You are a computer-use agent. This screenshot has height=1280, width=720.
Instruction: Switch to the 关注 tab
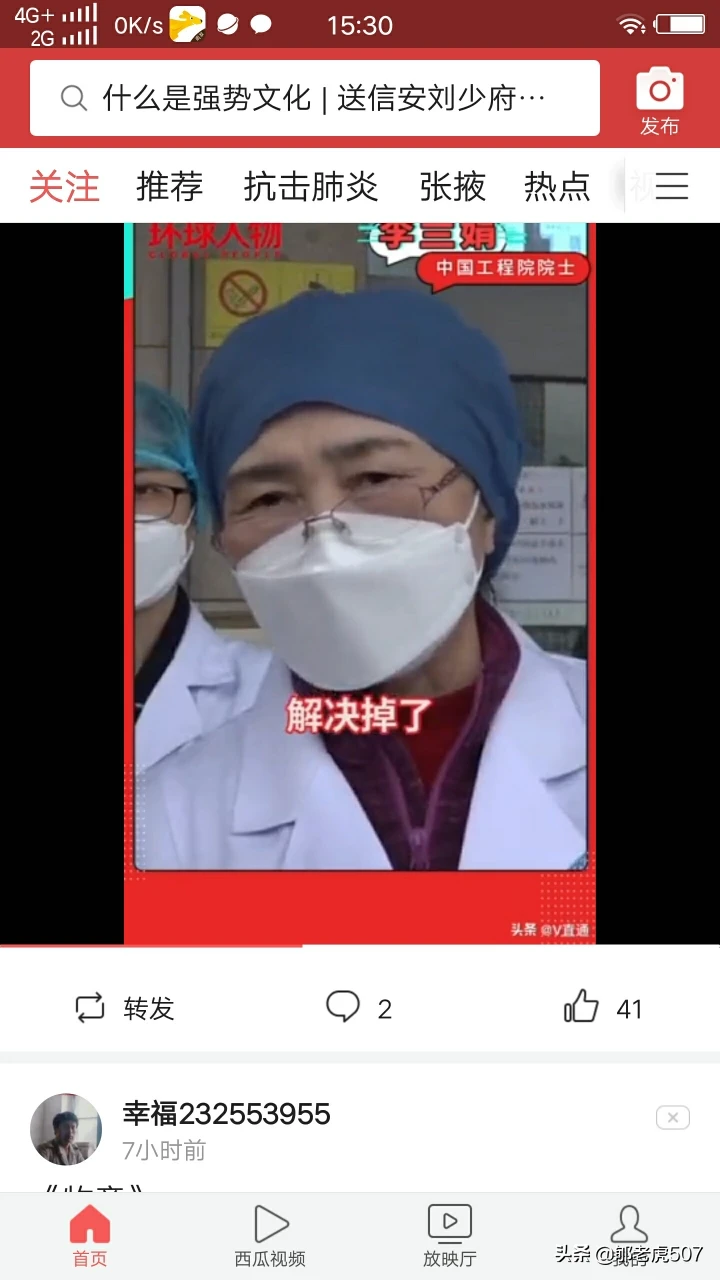(x=64, y=187)
